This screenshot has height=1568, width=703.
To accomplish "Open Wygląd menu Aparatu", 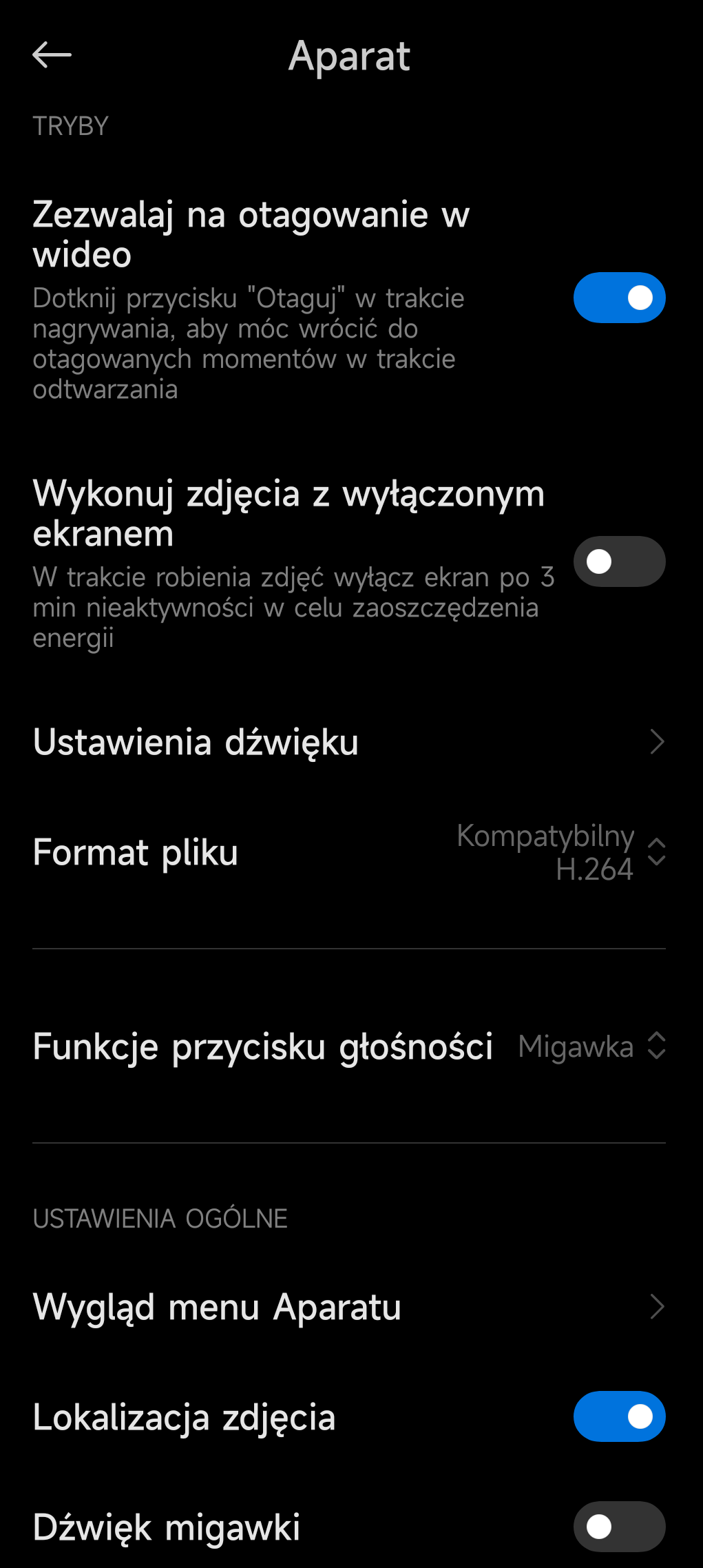I will [348, 1307].
